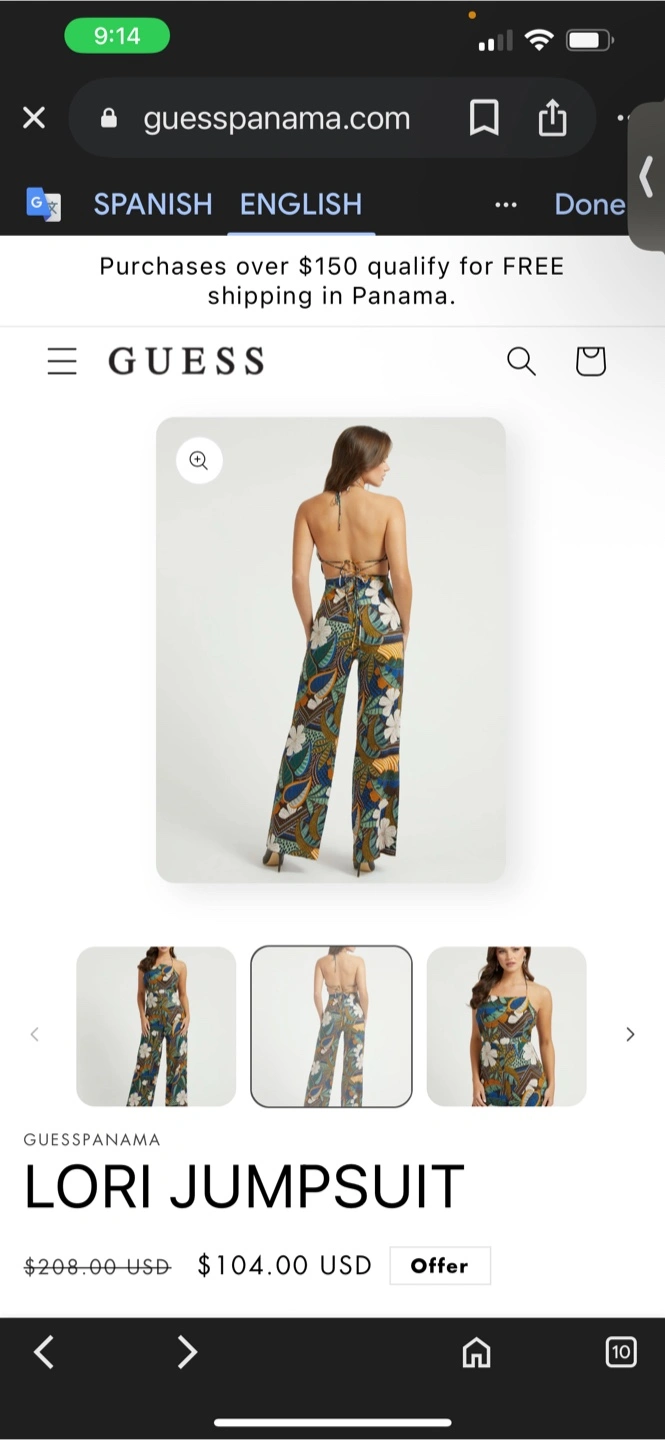This screenshot has height=1440, width=665.
Task: Search the GUESS store
Action: tap(521, 361)
